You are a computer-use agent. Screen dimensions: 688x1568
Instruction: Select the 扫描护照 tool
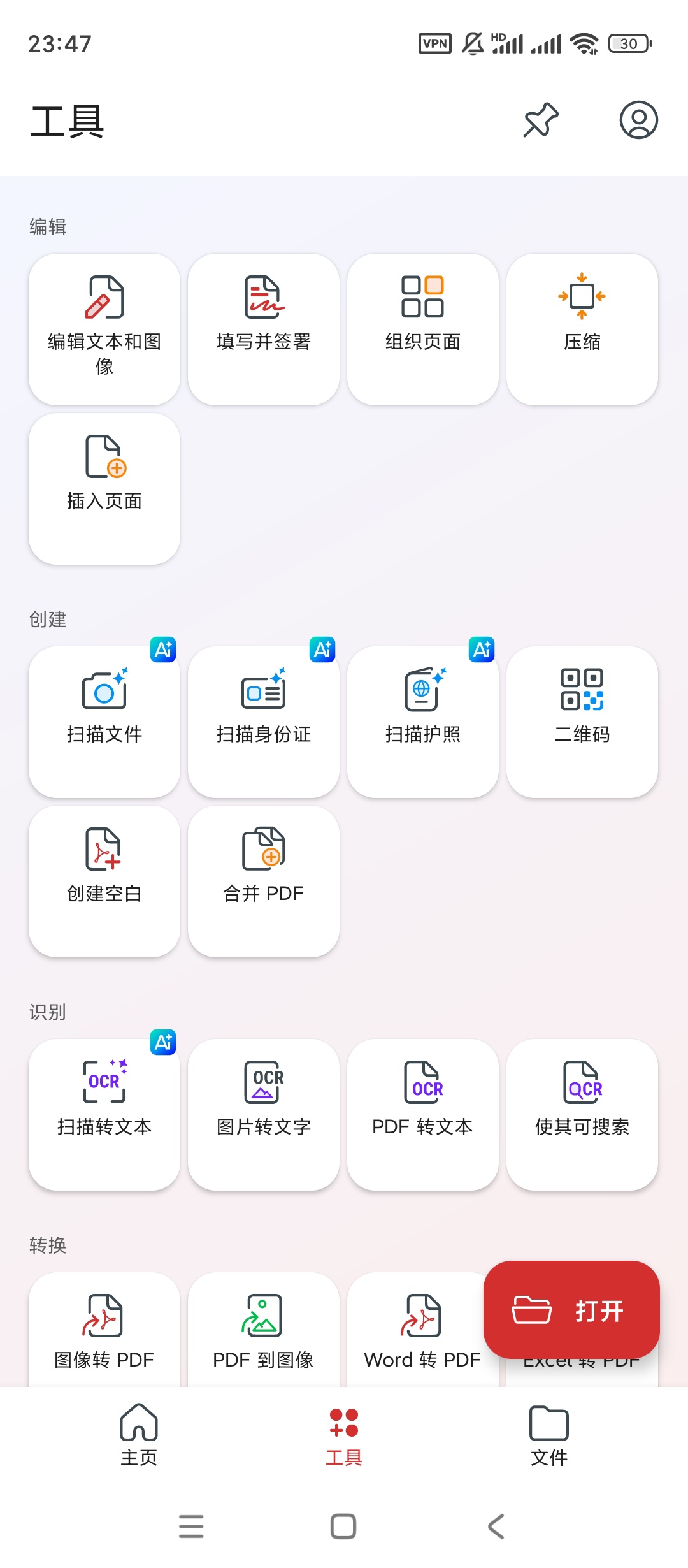click(423, 722)
